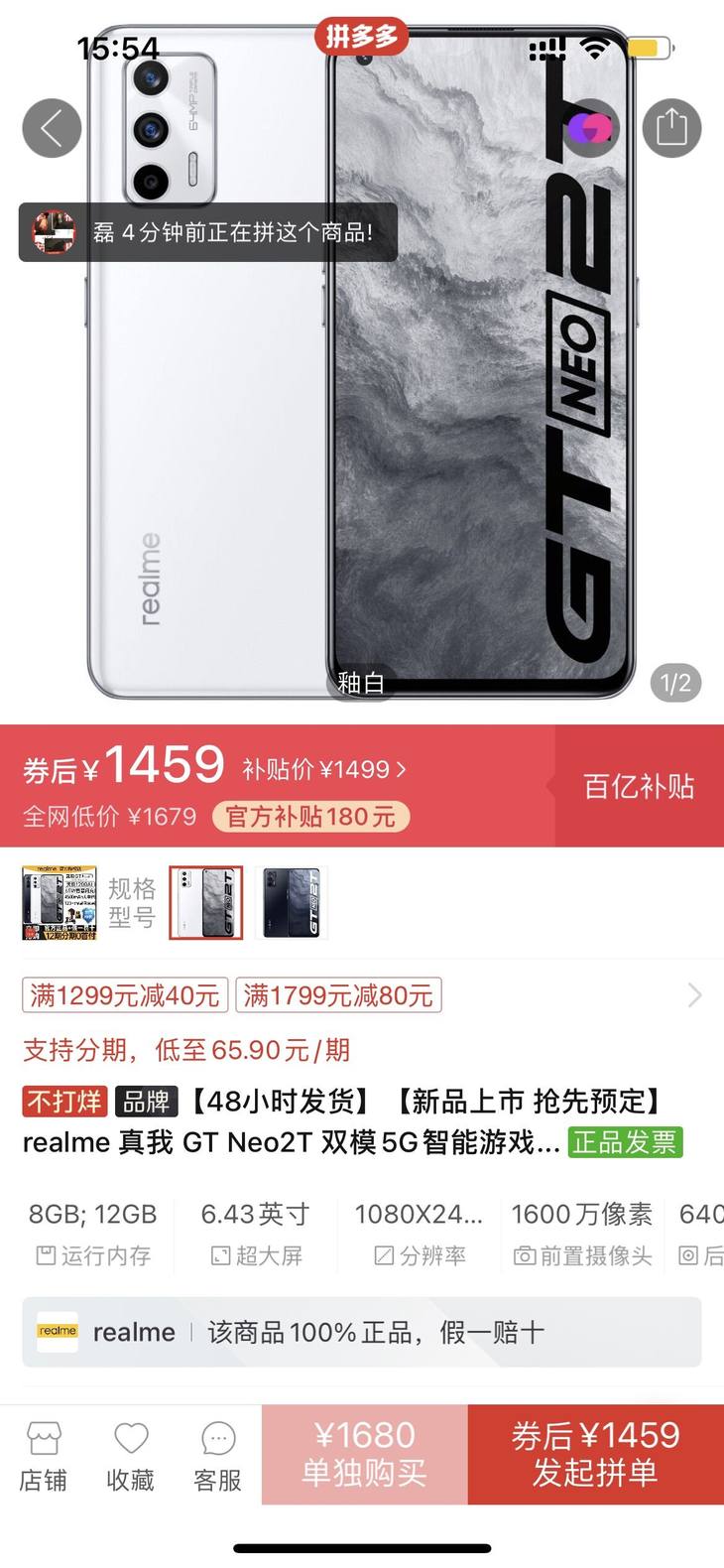Screen dimensions: 724x1568
Task: Start group buy 发起拼单 at ¥1459
Action: tap(595, 1454)
